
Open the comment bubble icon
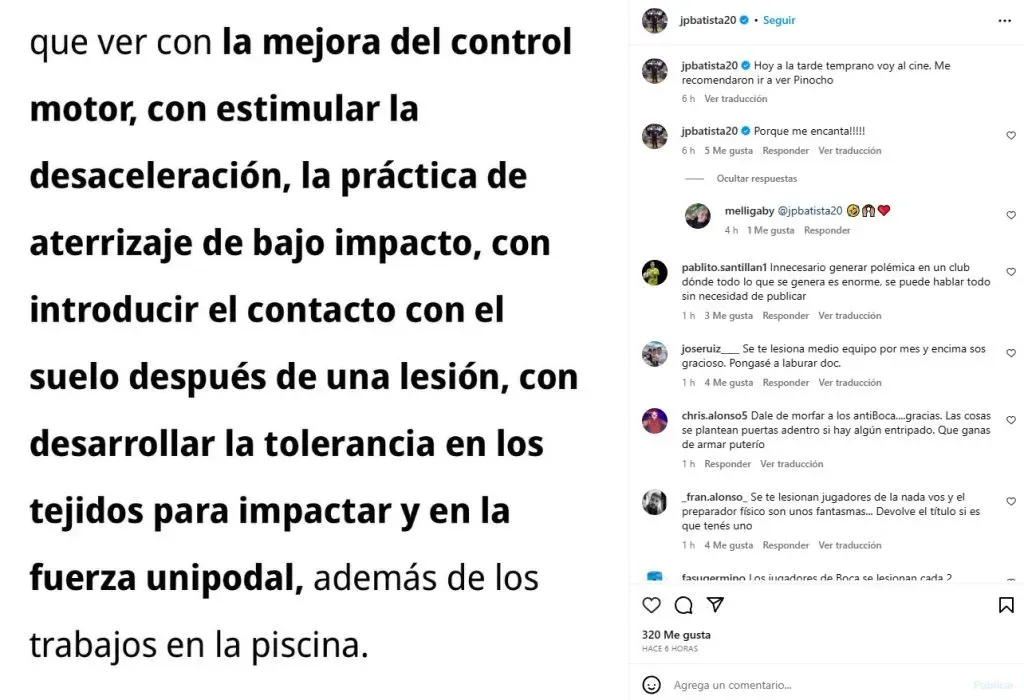(684, 605)
